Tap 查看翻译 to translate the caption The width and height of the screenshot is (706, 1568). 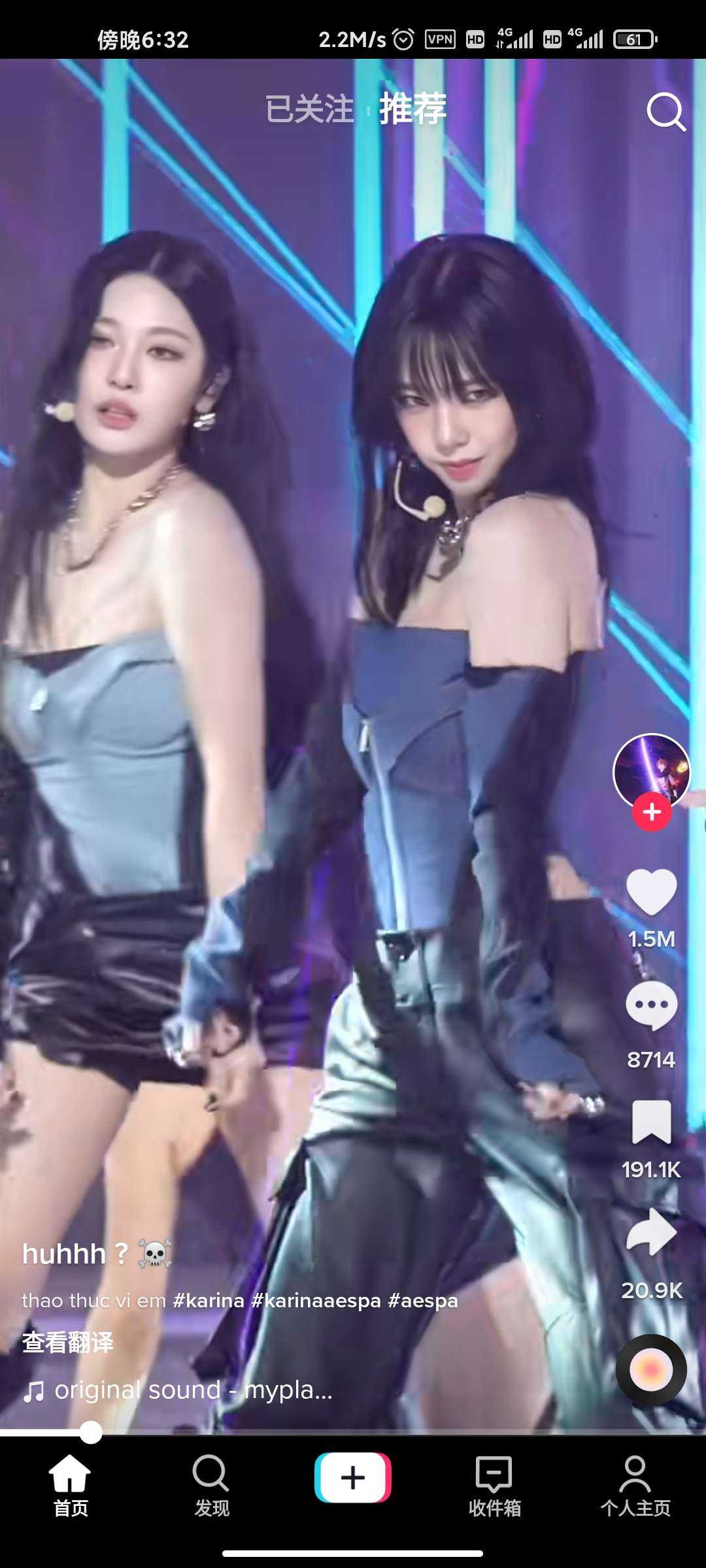coord(68,1343)
